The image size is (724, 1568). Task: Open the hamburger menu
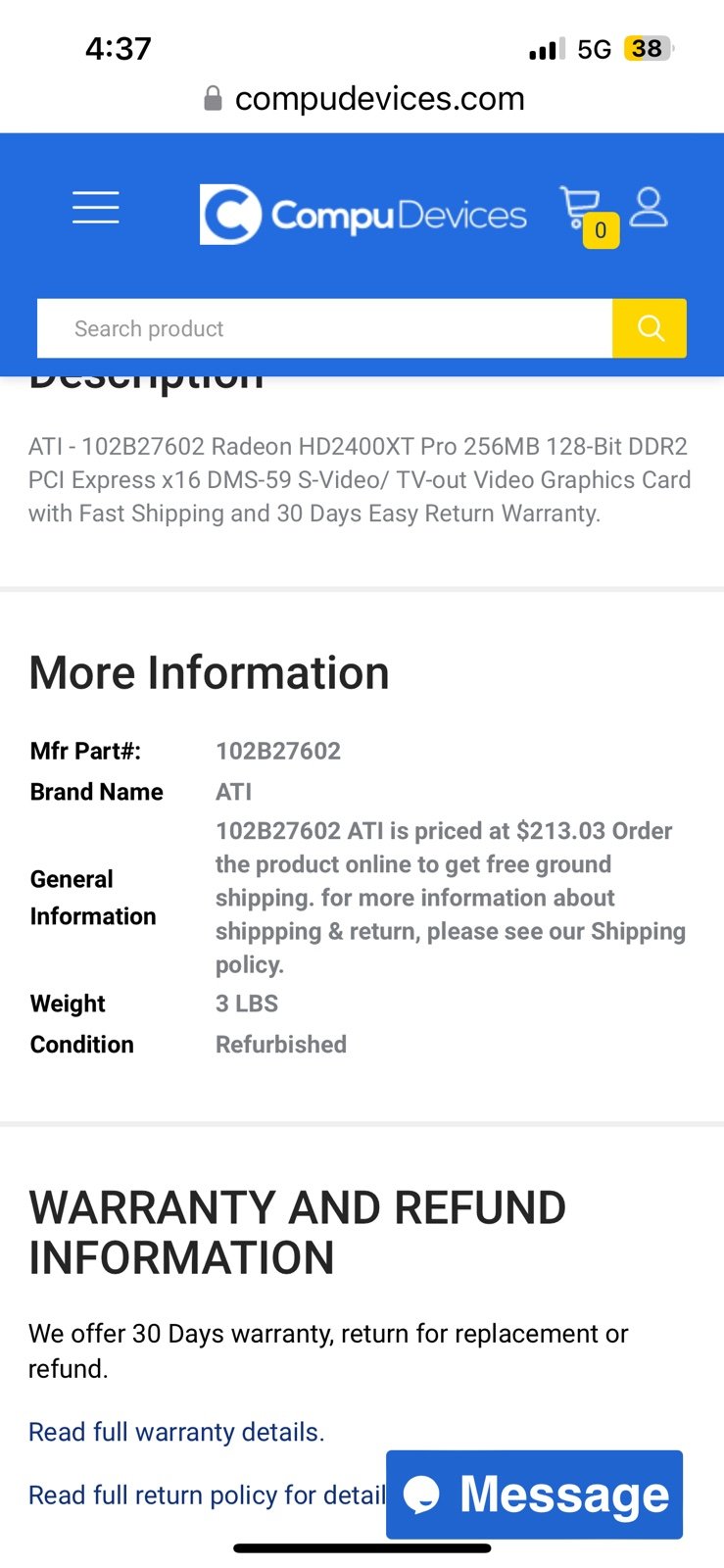click(96, 208)
